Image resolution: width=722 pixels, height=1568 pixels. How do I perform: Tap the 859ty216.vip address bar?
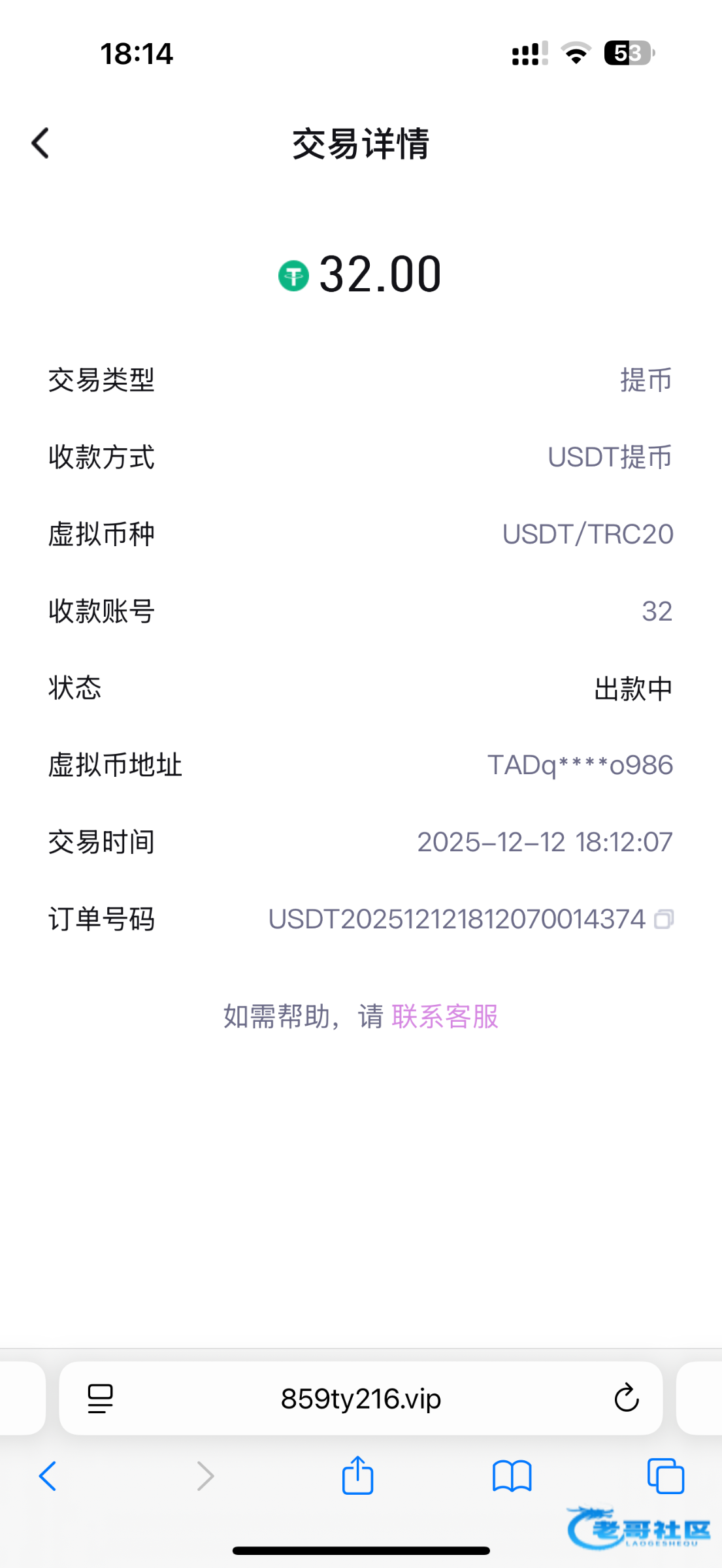[x=361, y=1399]
